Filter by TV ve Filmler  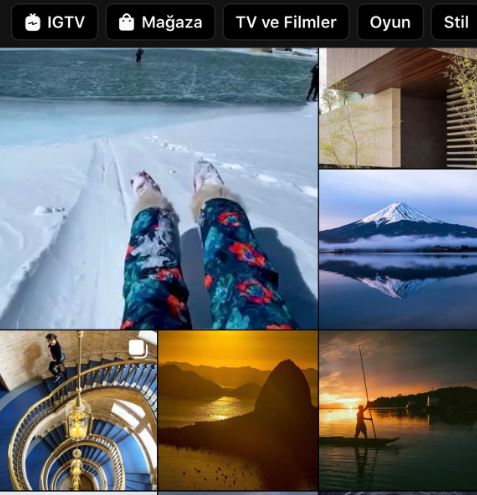tap(286, 22)
